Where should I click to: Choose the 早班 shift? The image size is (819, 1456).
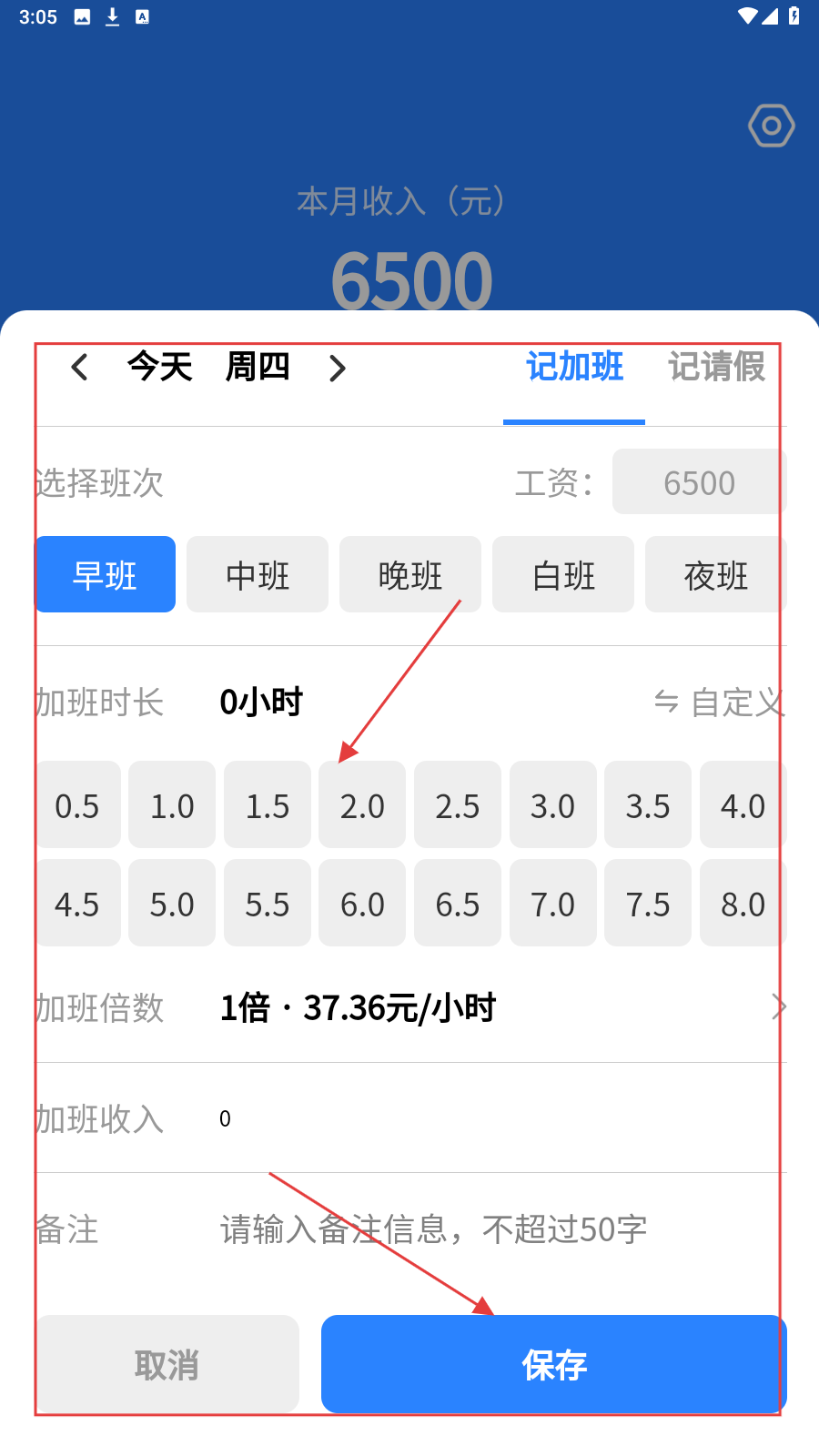[x=106, y=574]
